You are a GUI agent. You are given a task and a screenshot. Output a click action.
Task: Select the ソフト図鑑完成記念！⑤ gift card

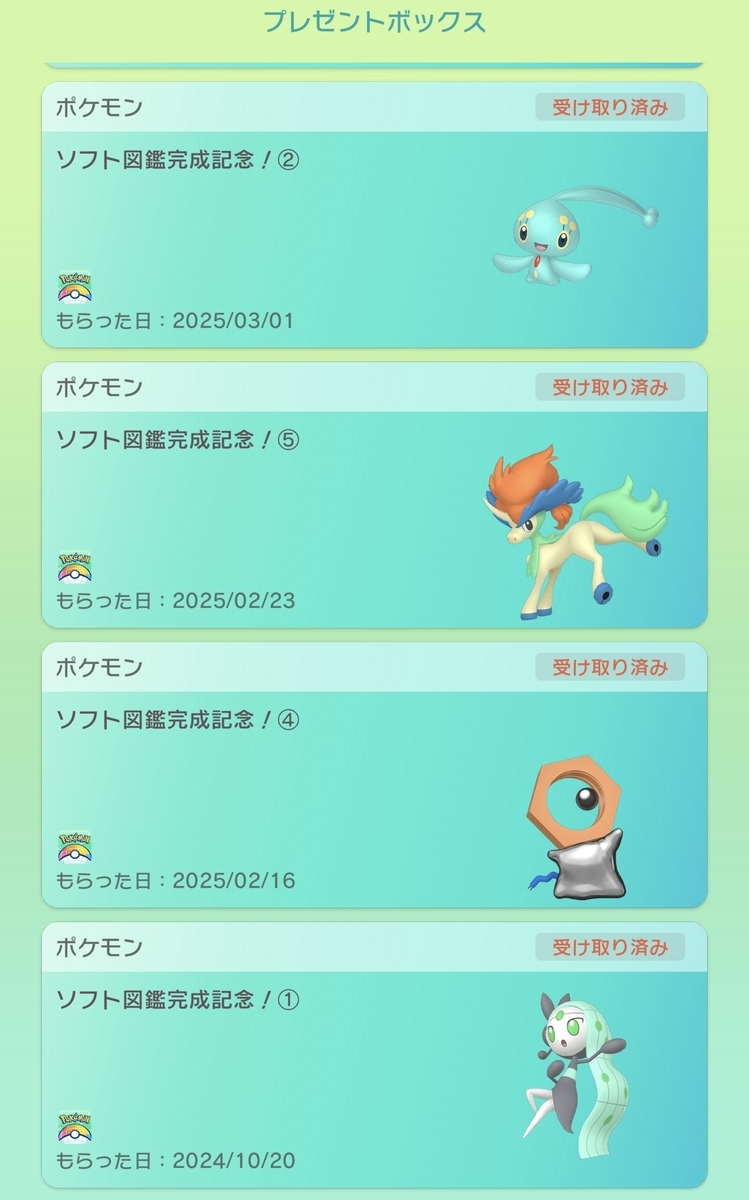(x=374, y=495)
